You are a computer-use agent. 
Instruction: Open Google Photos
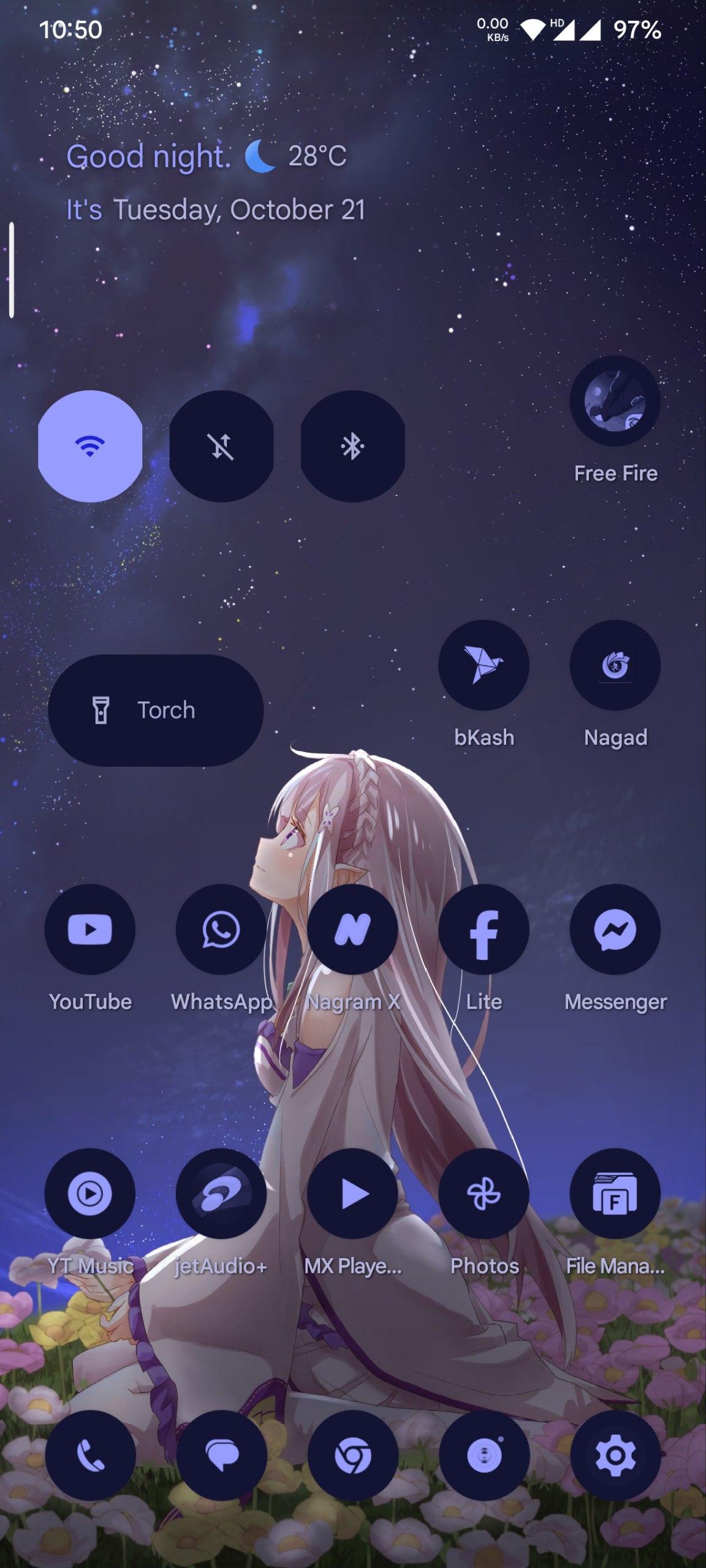(x=484, y=1194)
